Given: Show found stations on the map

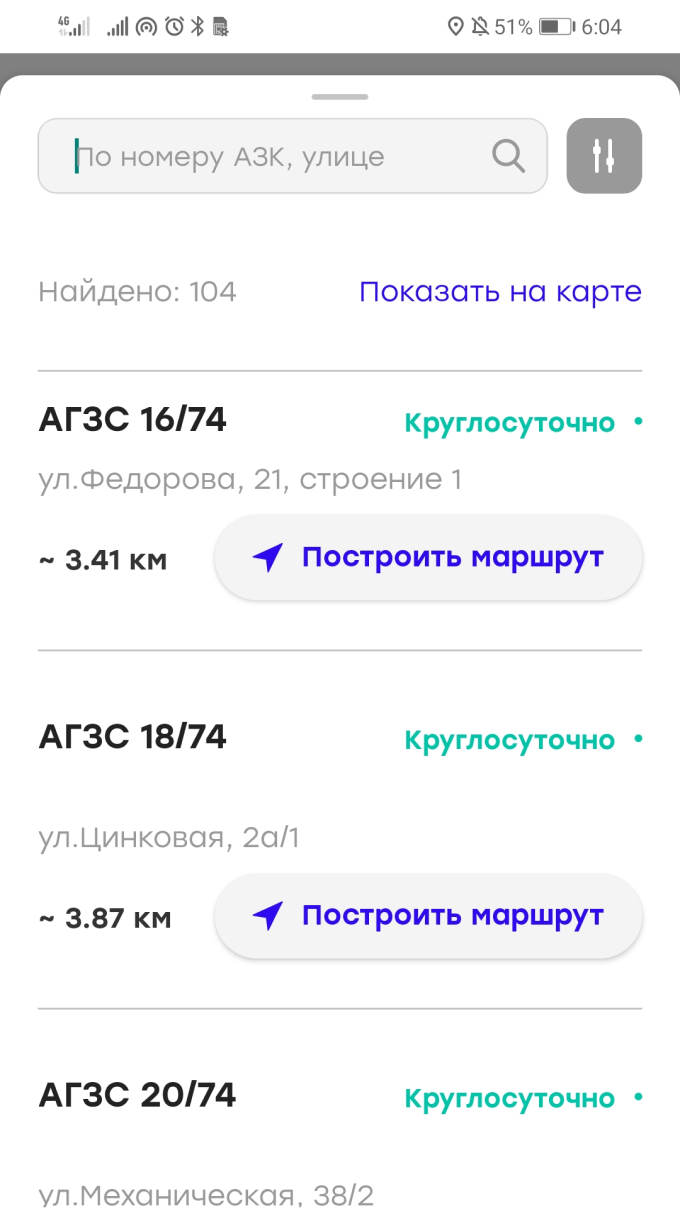Looking at the screenshot, I should (500, 292).
